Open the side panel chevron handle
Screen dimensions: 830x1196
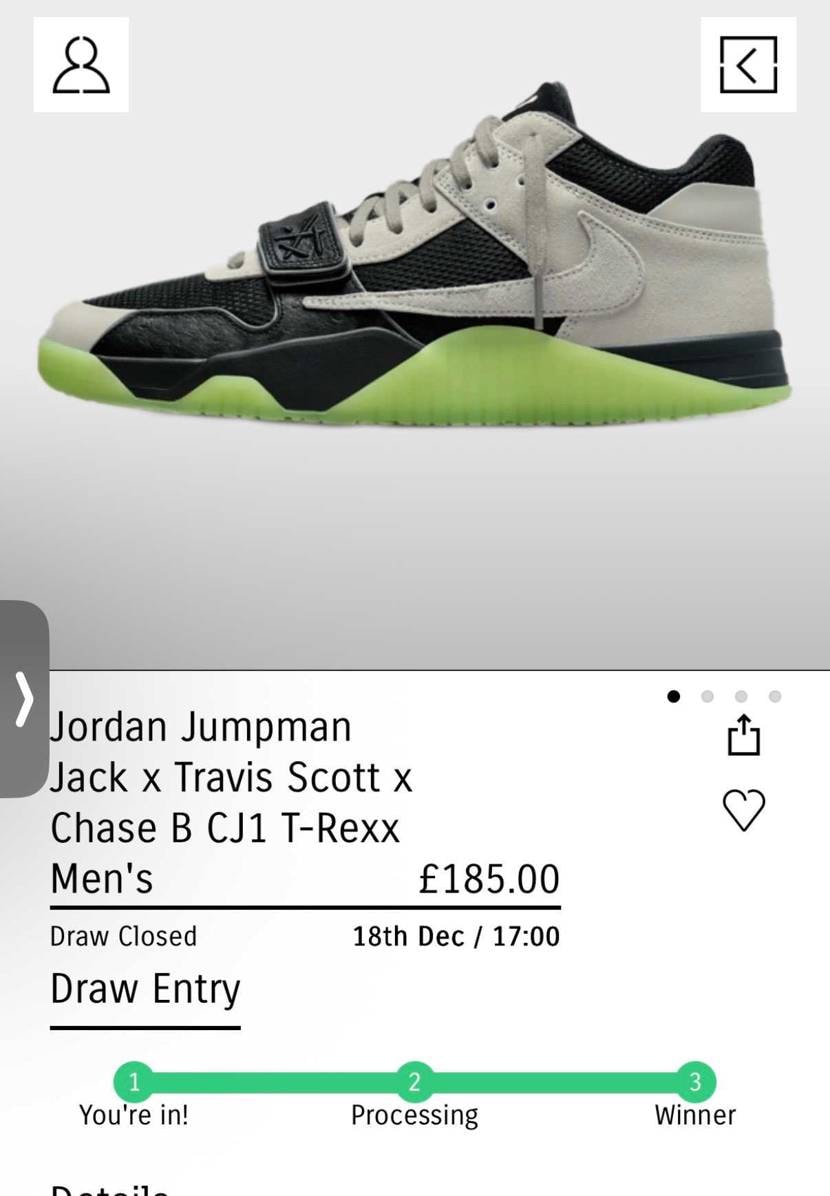click(23, 698)
